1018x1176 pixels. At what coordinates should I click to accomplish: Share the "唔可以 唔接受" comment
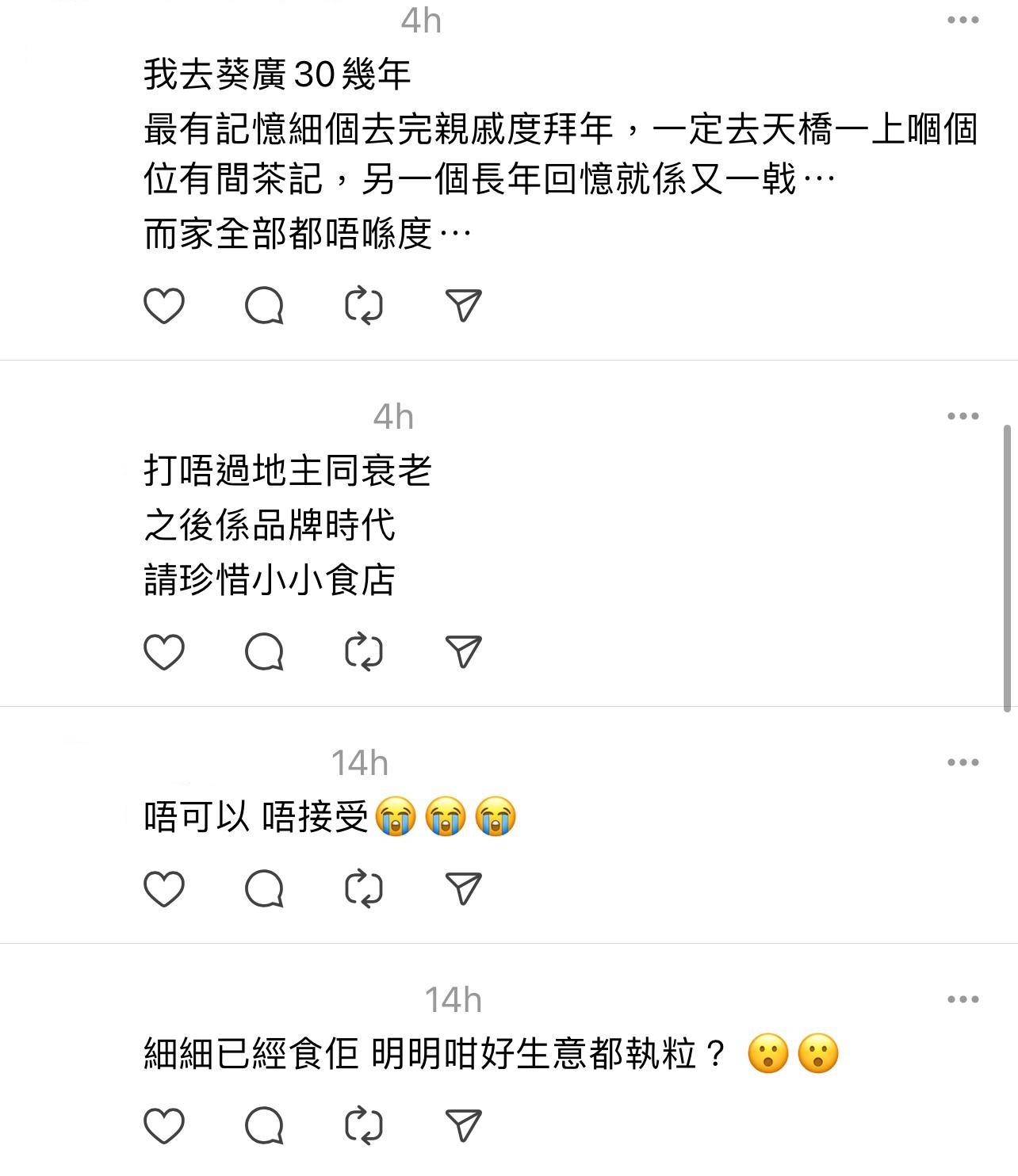pyautogui.click(x=465, y=888)
